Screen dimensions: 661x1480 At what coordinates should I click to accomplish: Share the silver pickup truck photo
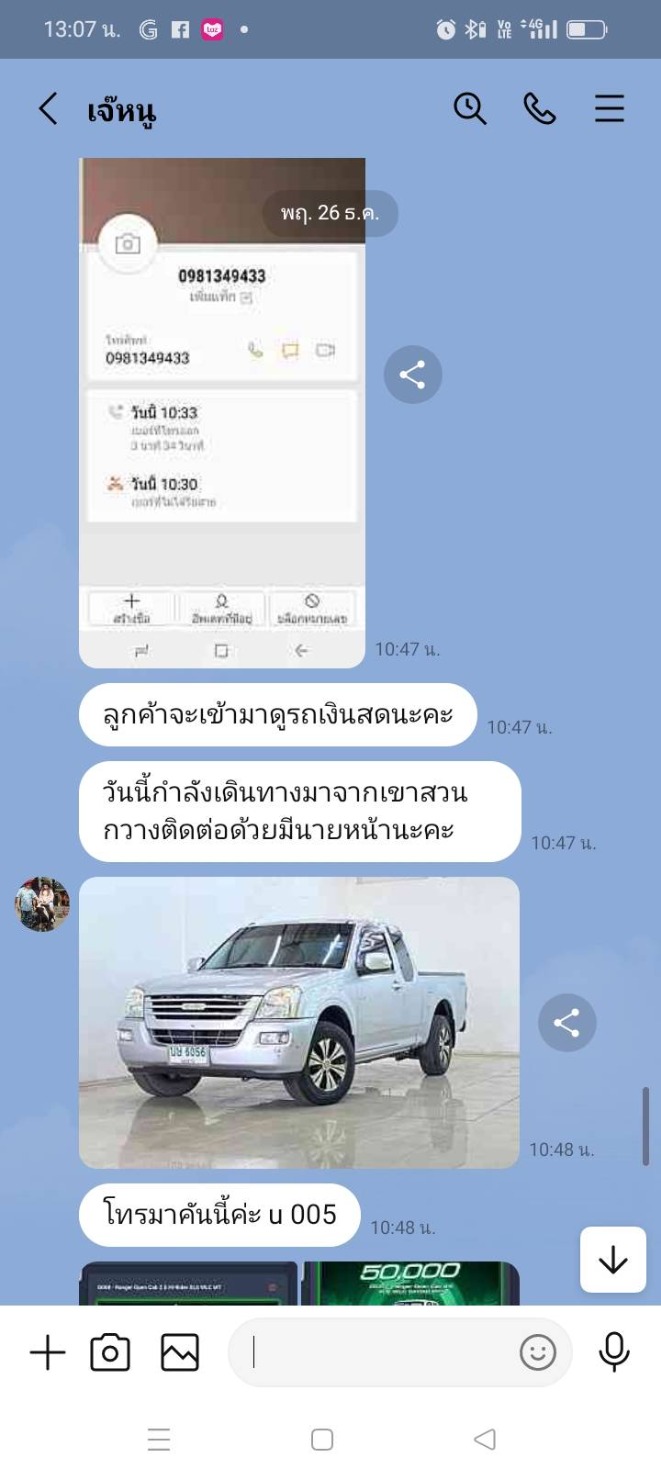coord(566,1023)
